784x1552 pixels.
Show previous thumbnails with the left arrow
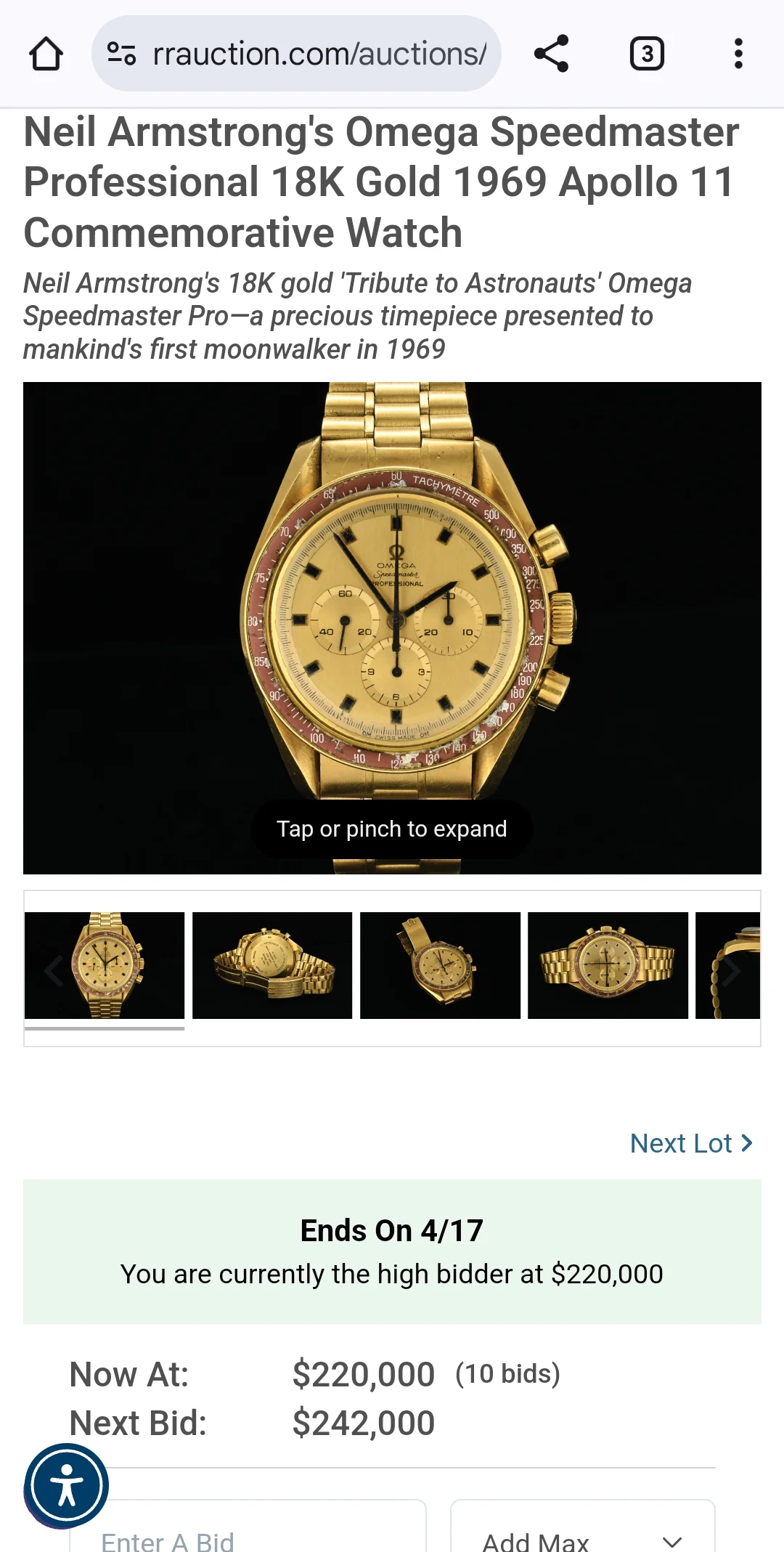click(53, 971)
